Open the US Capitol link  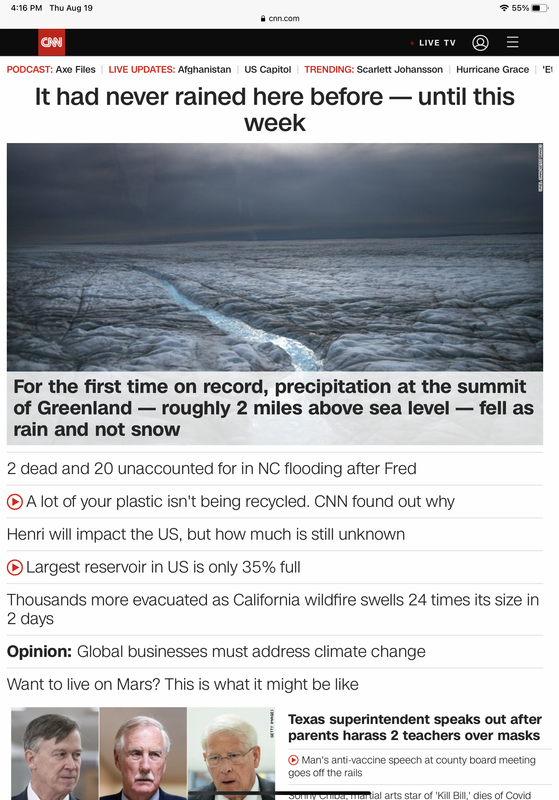click(x=268, y=69)
